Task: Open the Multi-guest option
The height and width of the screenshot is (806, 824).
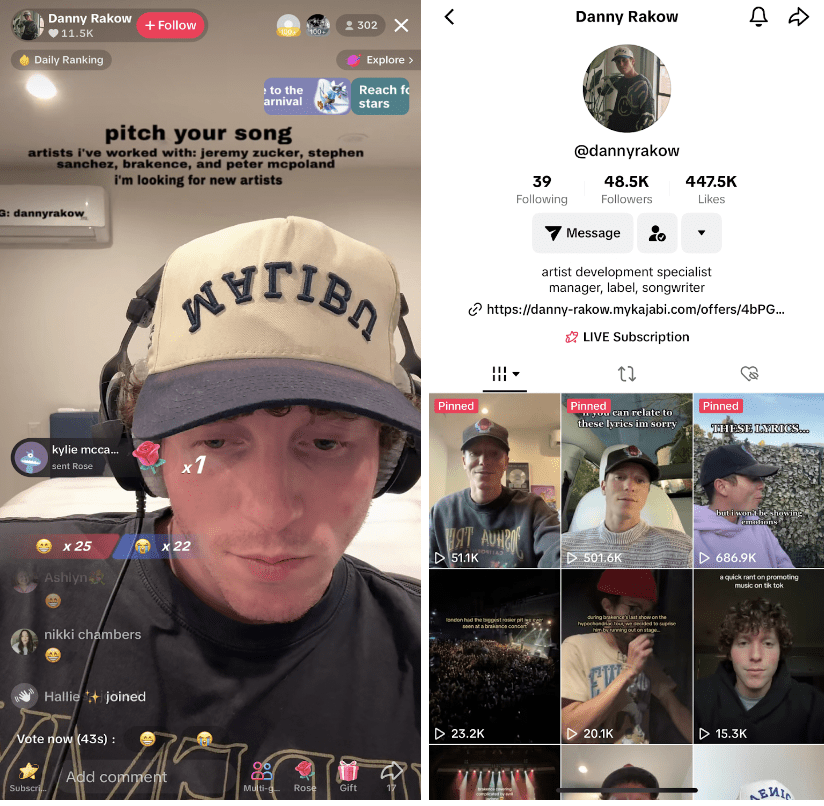Action: click(x=262, y=774)
